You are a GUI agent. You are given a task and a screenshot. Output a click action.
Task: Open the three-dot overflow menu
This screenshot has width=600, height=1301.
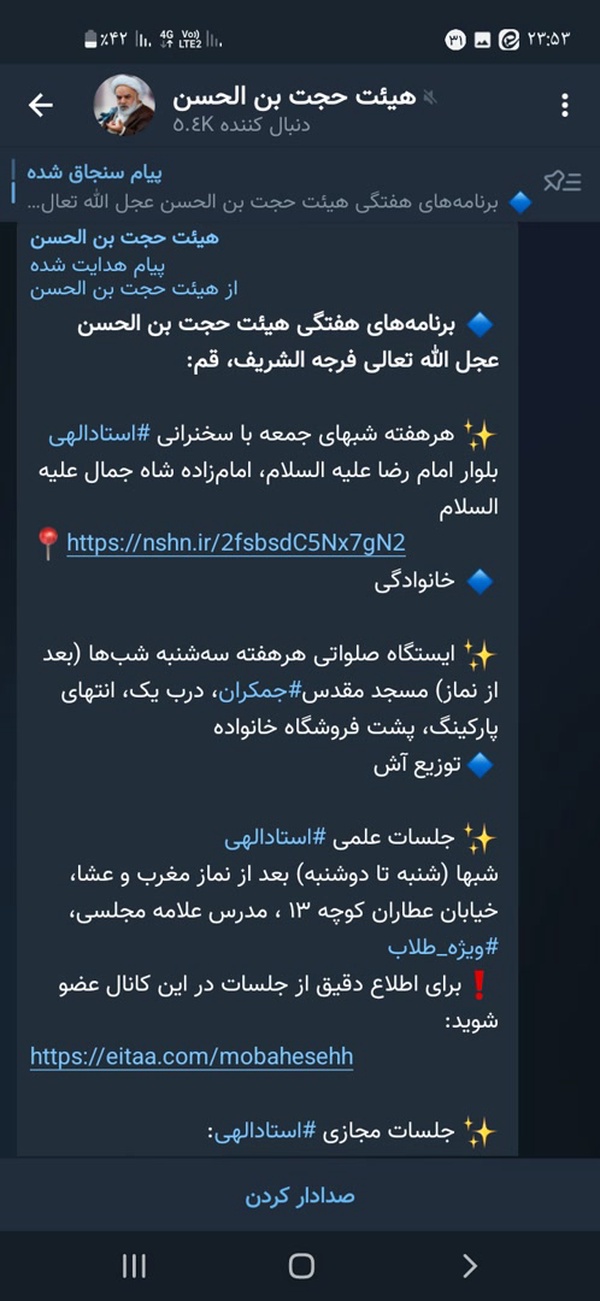click(565, 105)
